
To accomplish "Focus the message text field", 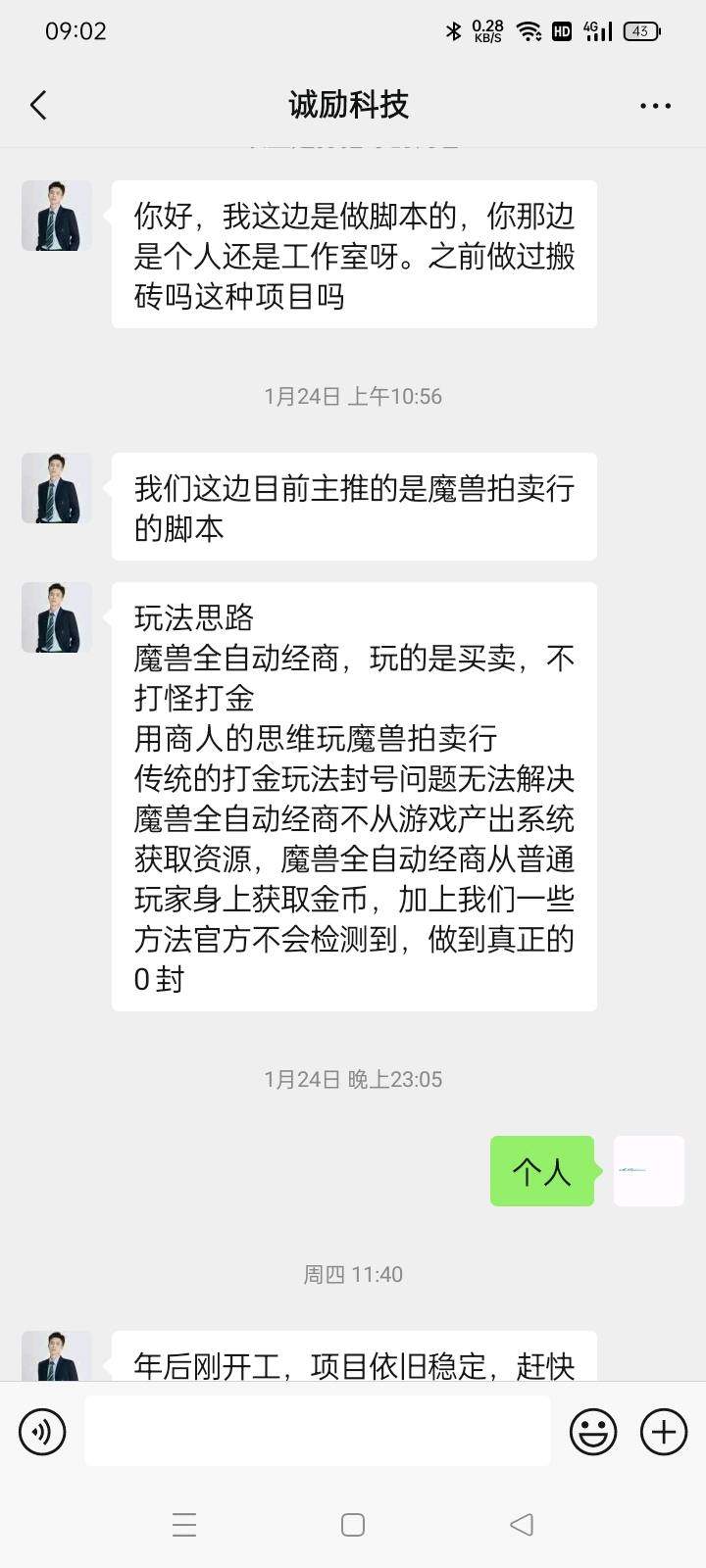I will pos(317,1432).
